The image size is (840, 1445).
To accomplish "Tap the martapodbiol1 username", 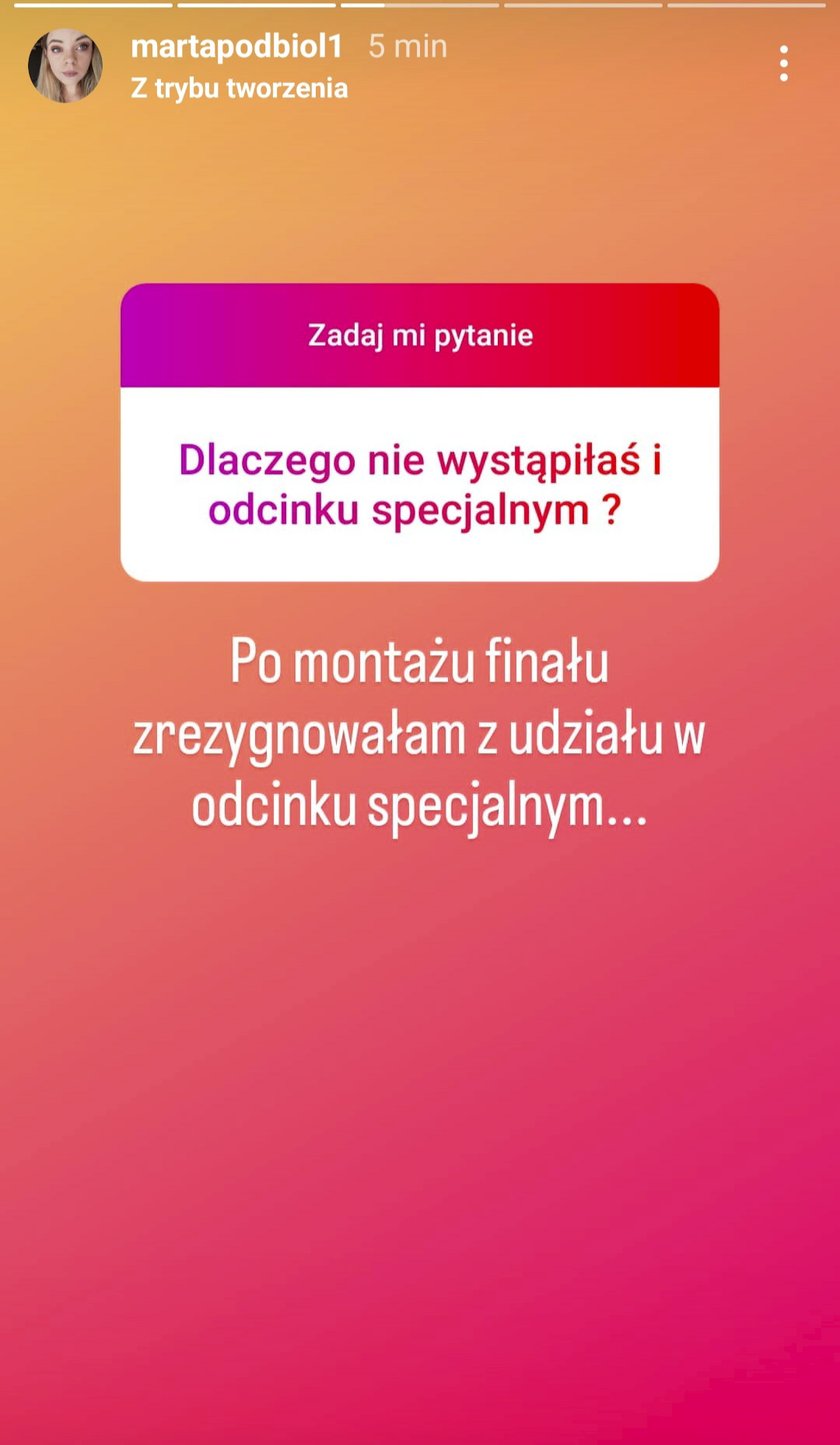I will tap(236, 46).
